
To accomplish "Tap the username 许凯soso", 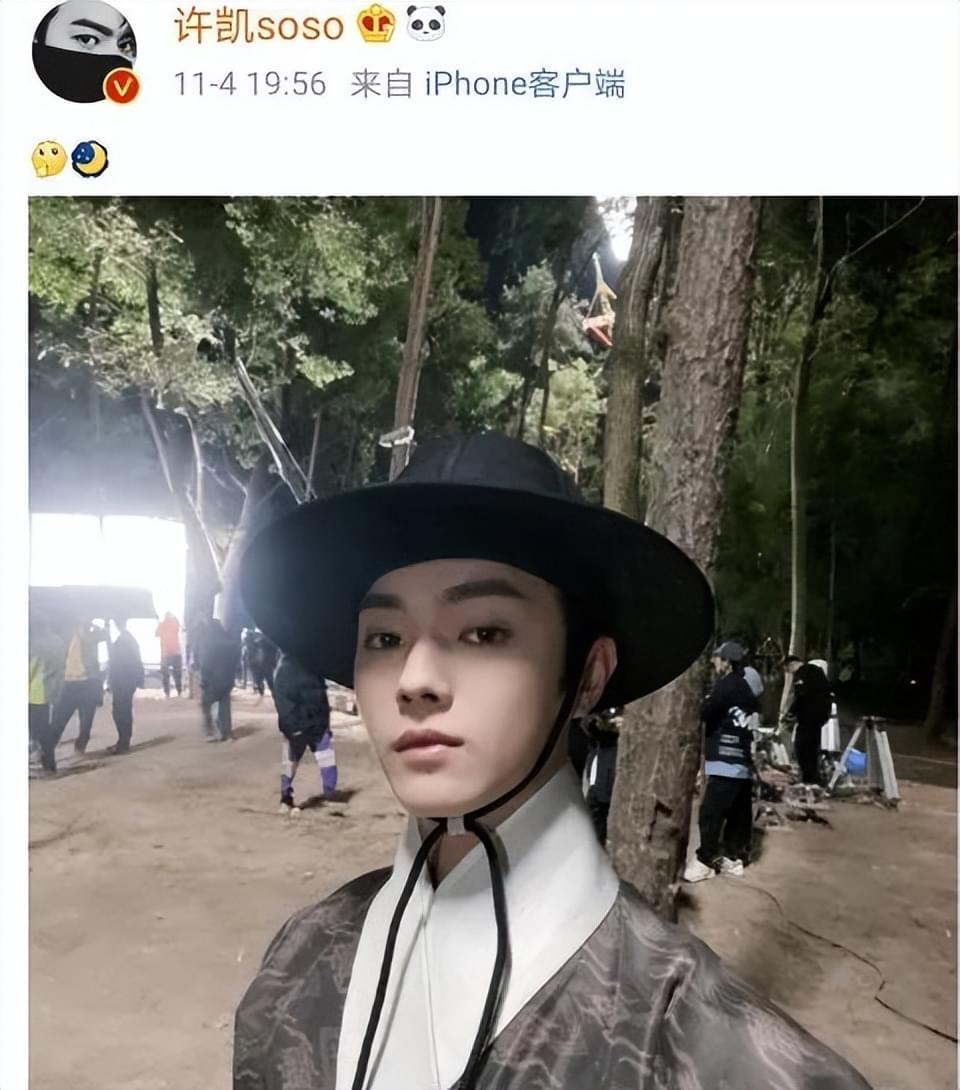I will 259,25.
